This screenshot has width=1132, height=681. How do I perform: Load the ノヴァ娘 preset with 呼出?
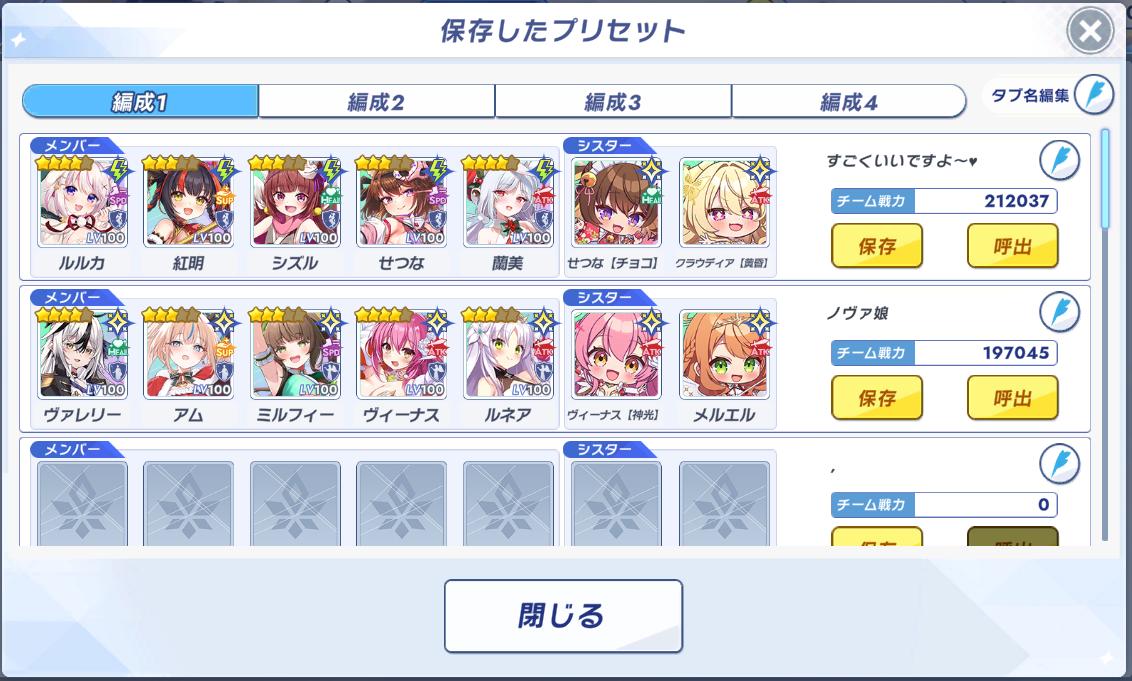tap(1012, 398)
